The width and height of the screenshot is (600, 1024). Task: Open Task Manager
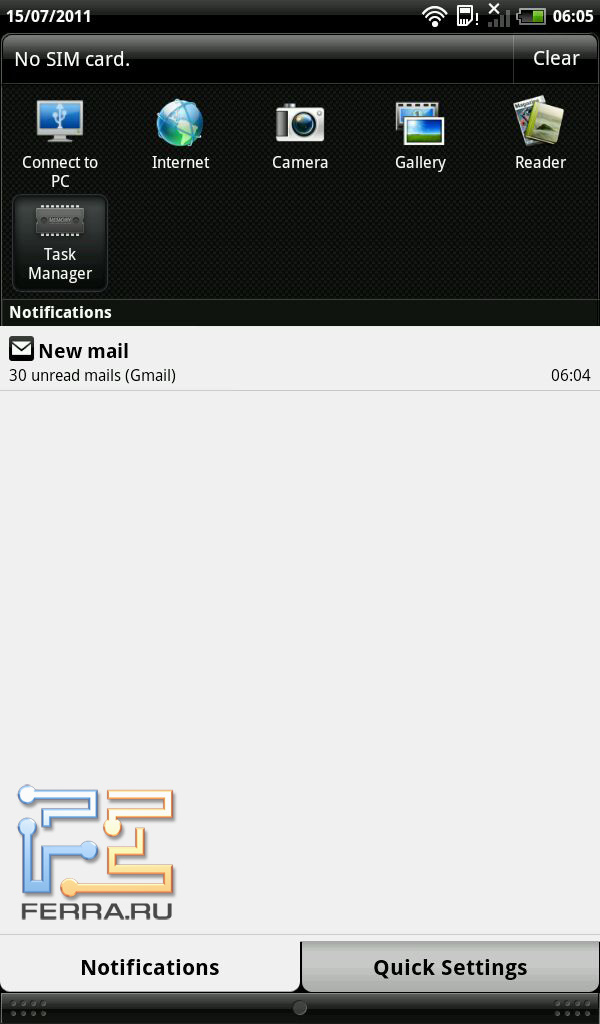click(60, 243)
